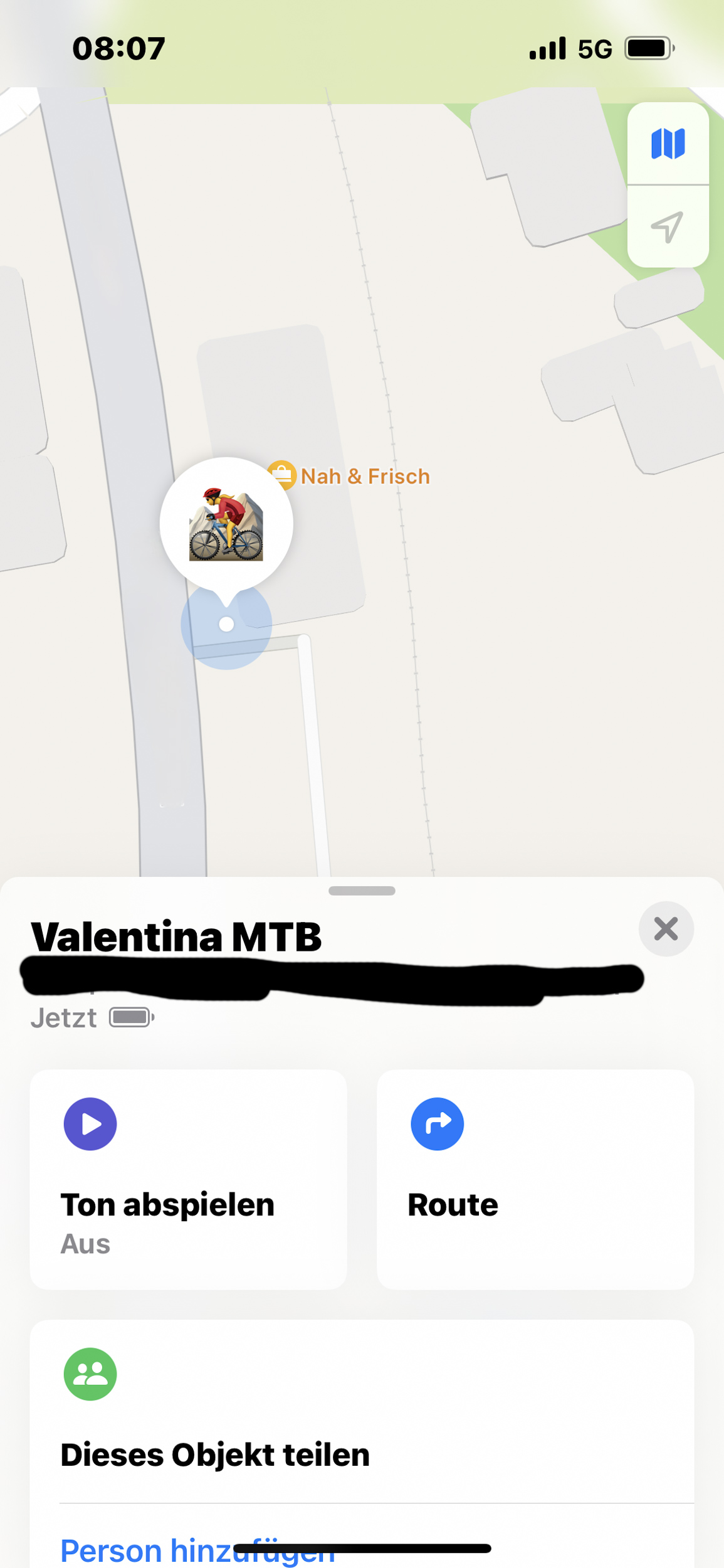
Task: Play a sound on the tracker
Action: coord(188,1179)
